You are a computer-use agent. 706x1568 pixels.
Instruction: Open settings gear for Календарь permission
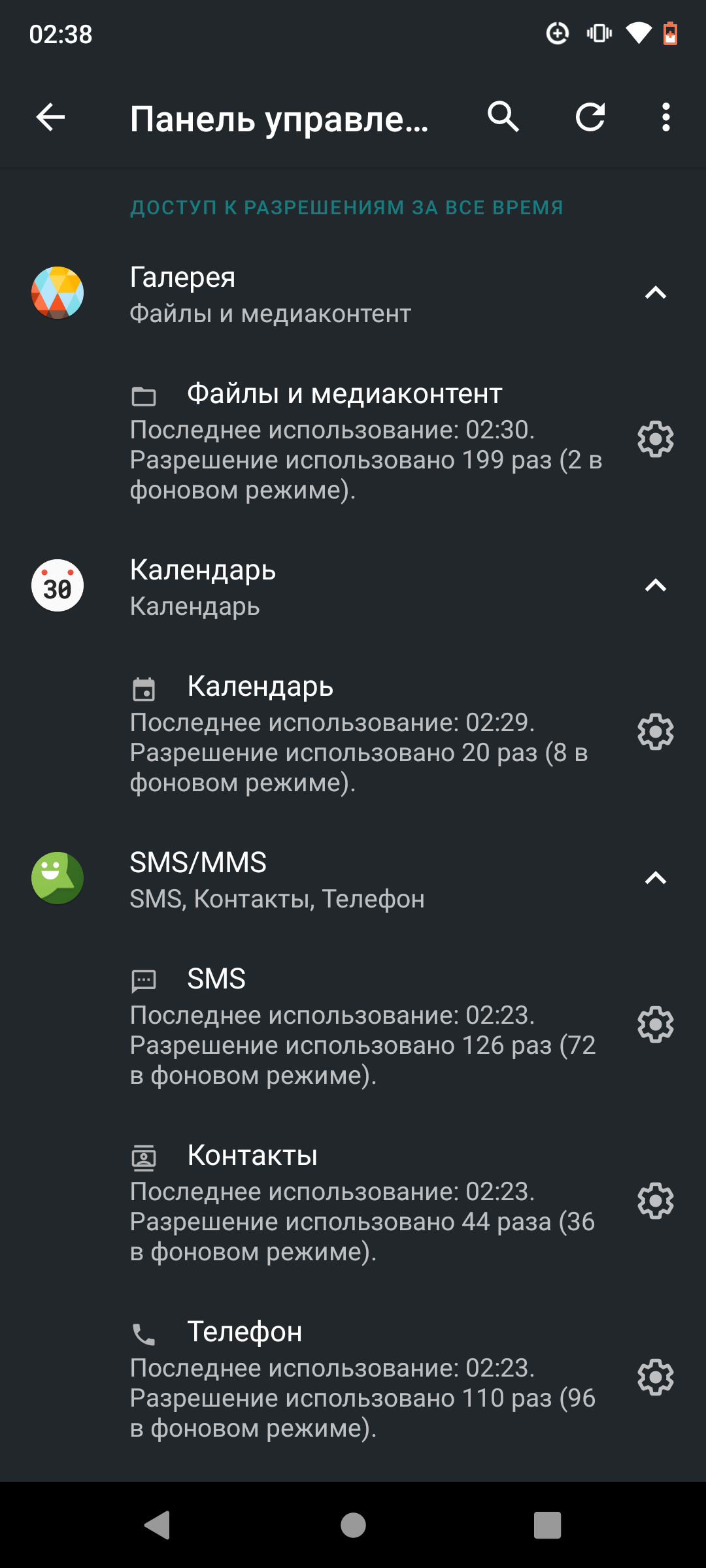point(656,732)
